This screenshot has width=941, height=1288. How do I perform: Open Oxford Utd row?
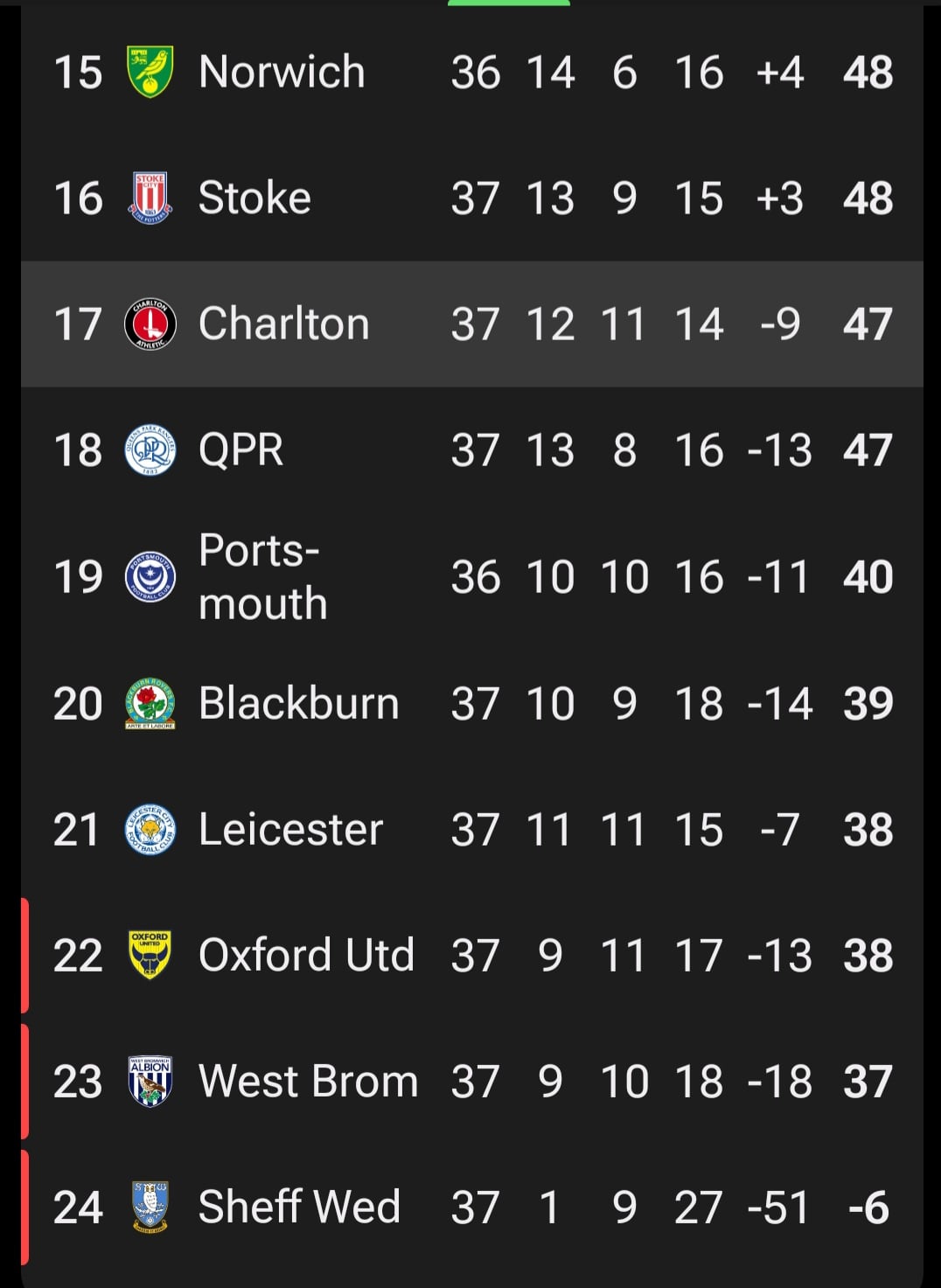pos(305,955)
